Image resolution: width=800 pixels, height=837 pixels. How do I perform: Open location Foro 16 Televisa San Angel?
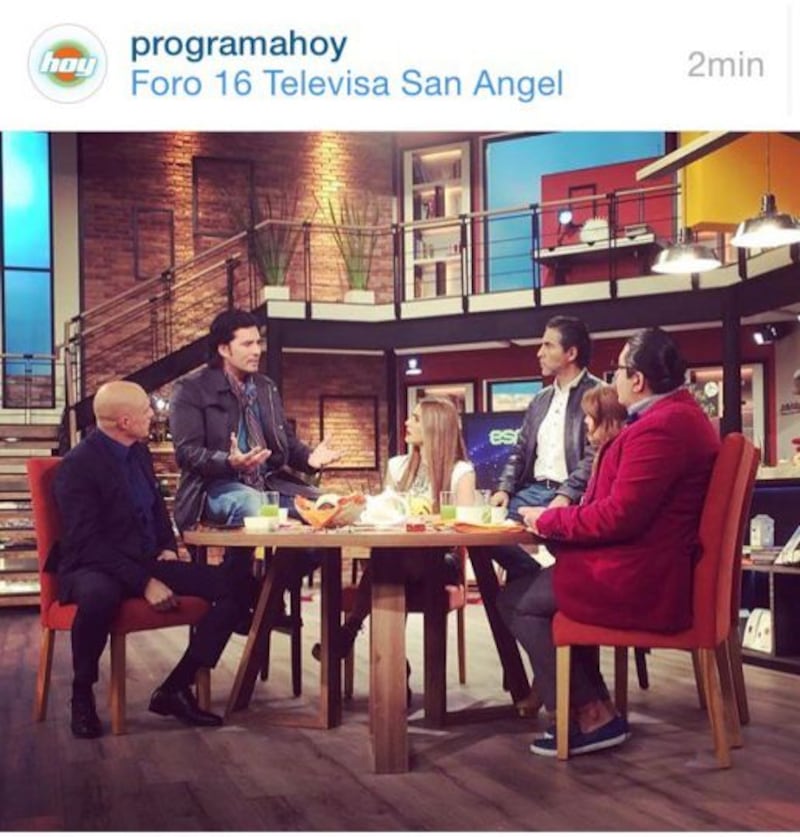coord(346,84)
